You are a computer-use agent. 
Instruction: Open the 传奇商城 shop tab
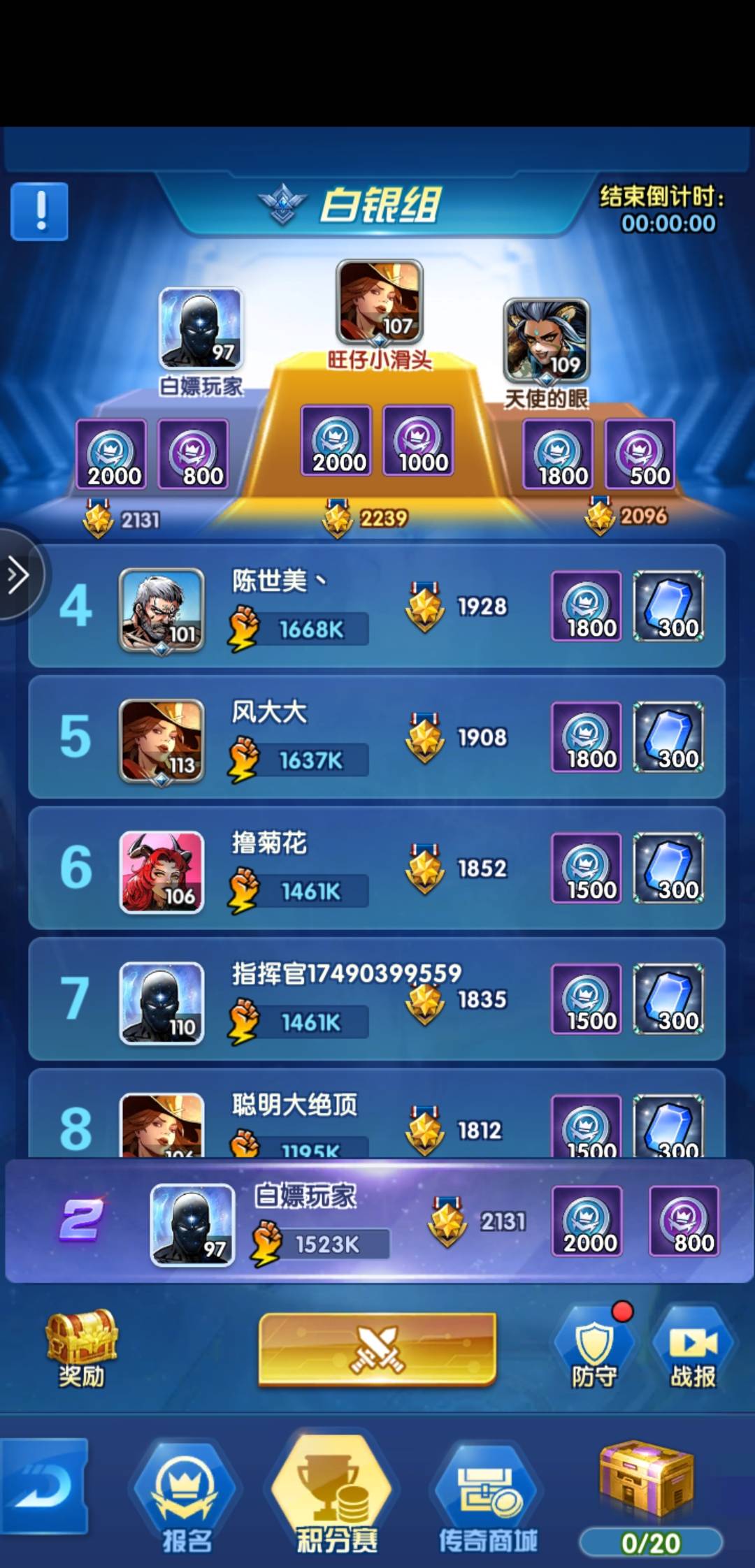pos(487,1495)
